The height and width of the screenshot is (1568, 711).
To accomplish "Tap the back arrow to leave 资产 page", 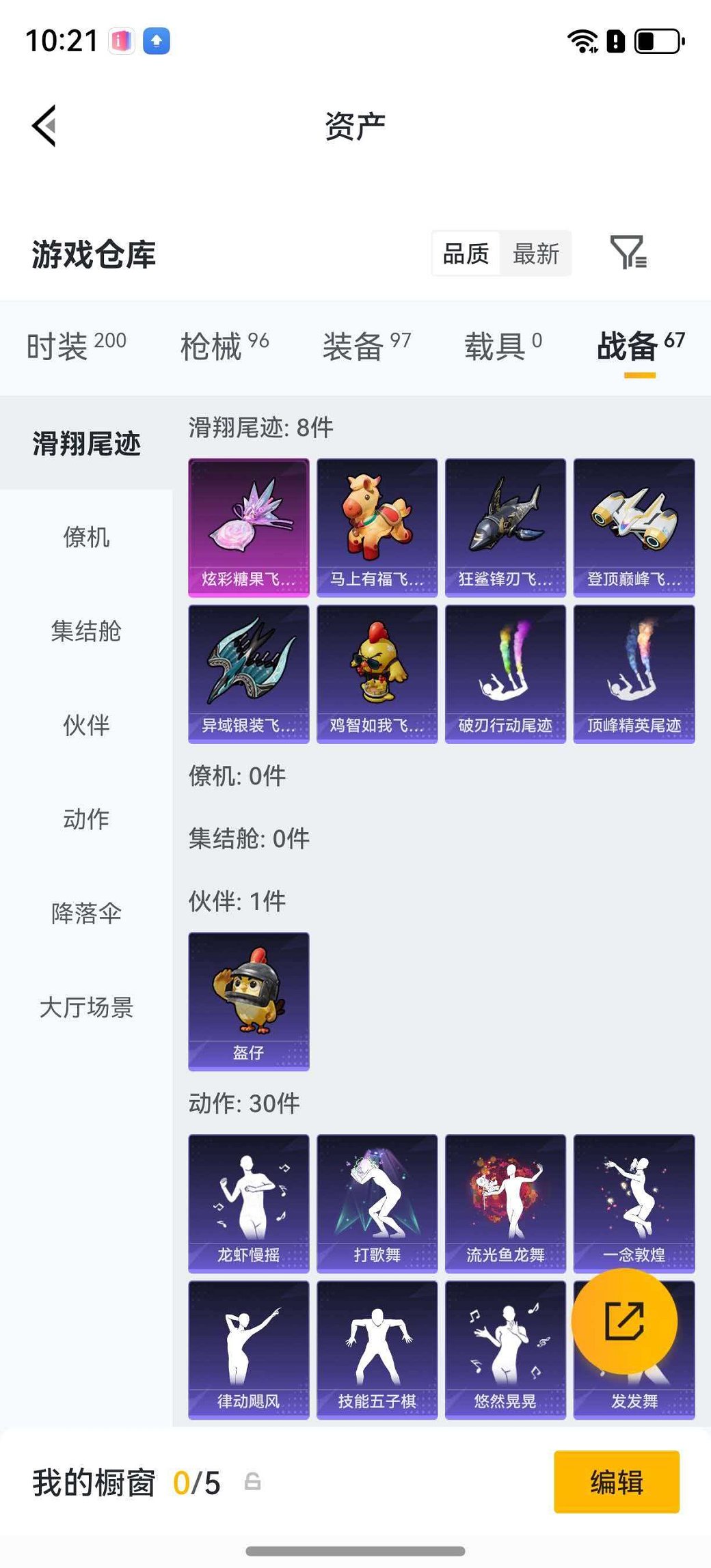I will click(x=44, y=125).
